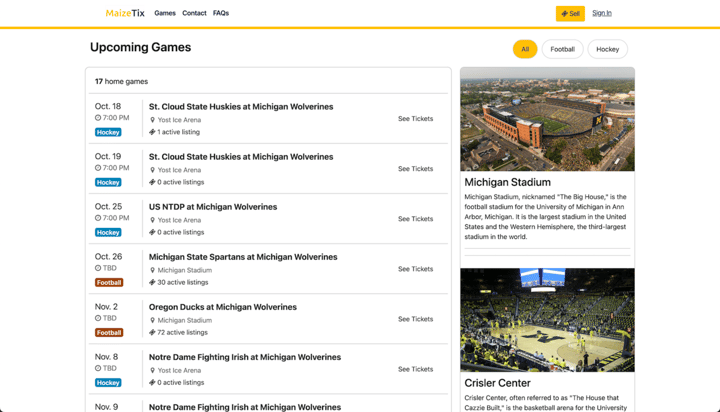See Tickets for Michigan State Spartans game
The image size is (720, 412).
pyautogui.click(x=415, y=269)
